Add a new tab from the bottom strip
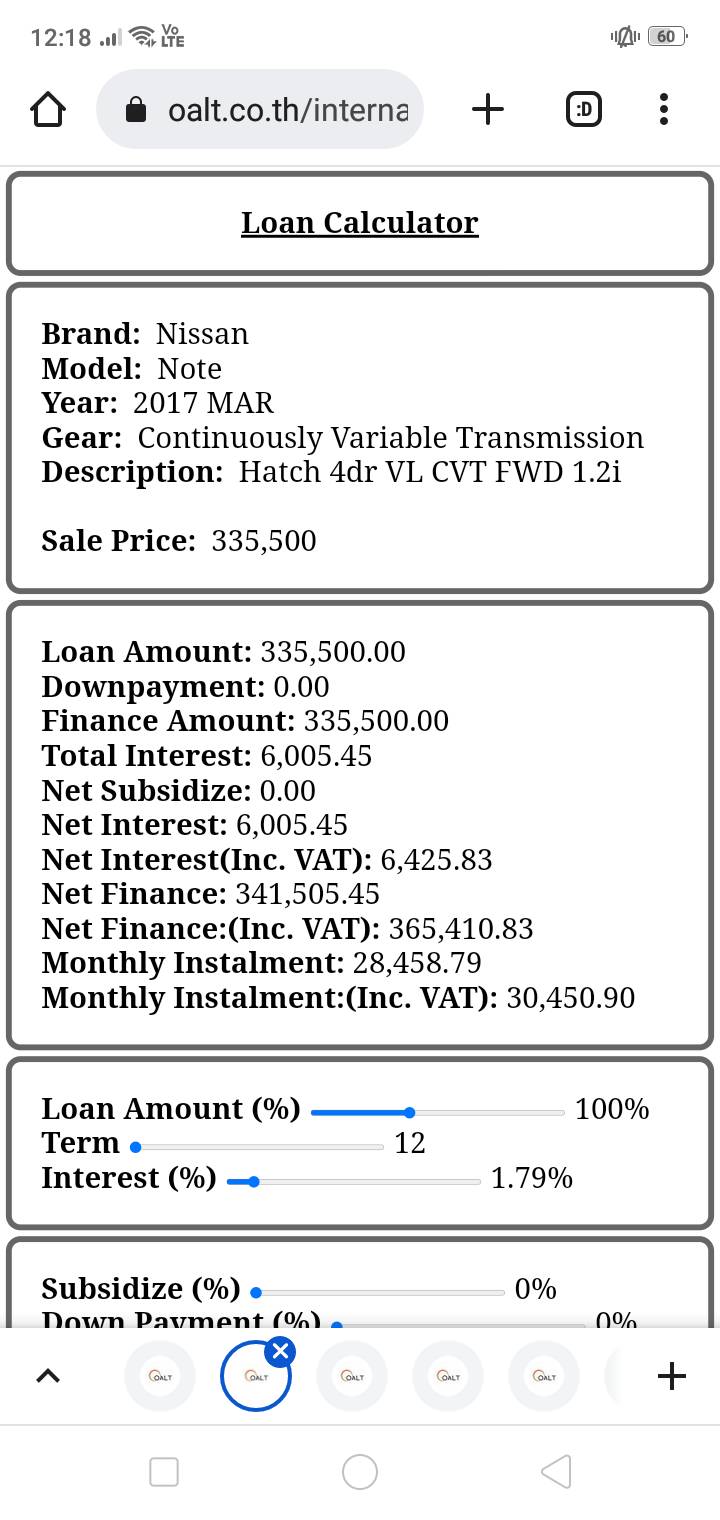The image size is (720, 1520). pos(672,1377)
